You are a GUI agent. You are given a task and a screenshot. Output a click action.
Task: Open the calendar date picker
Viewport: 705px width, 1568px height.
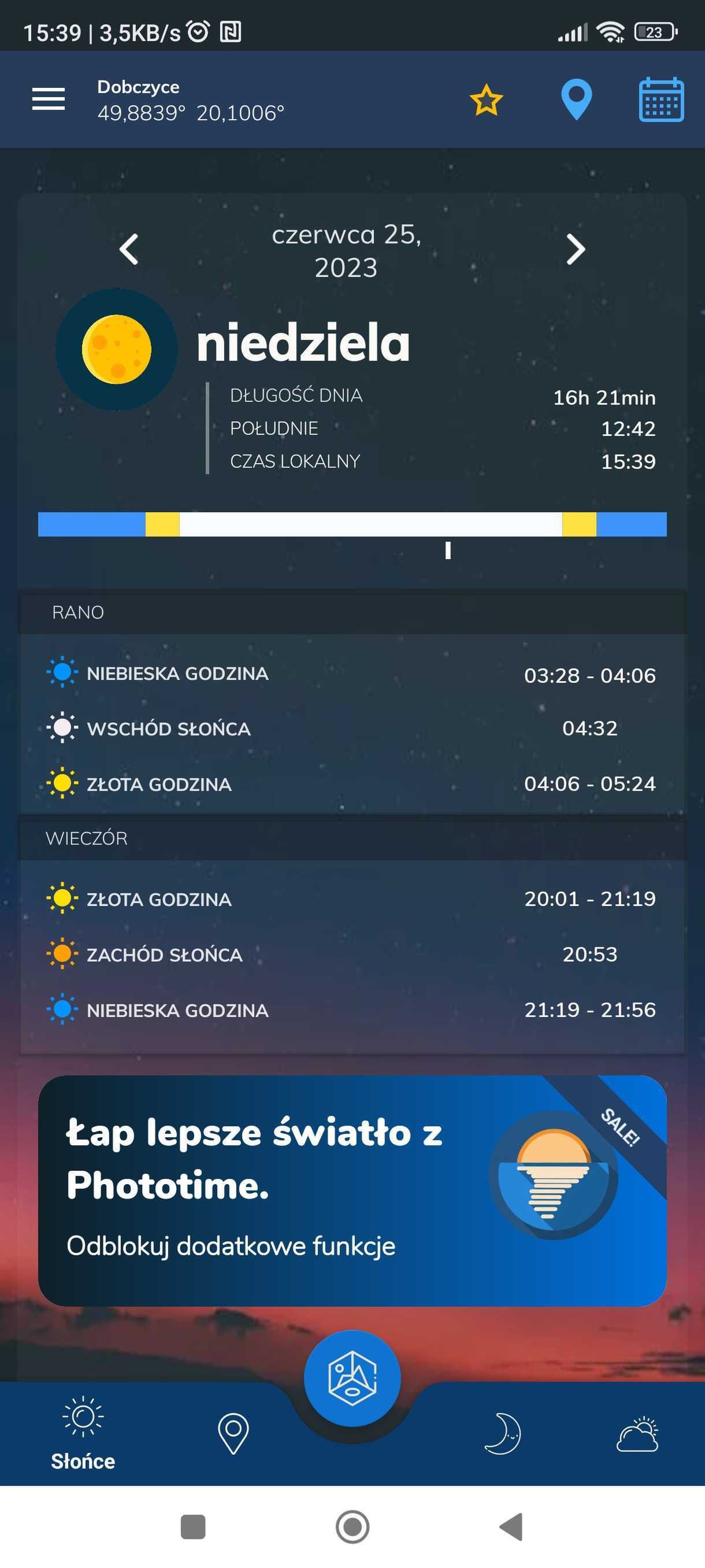(x=661, y=100)
